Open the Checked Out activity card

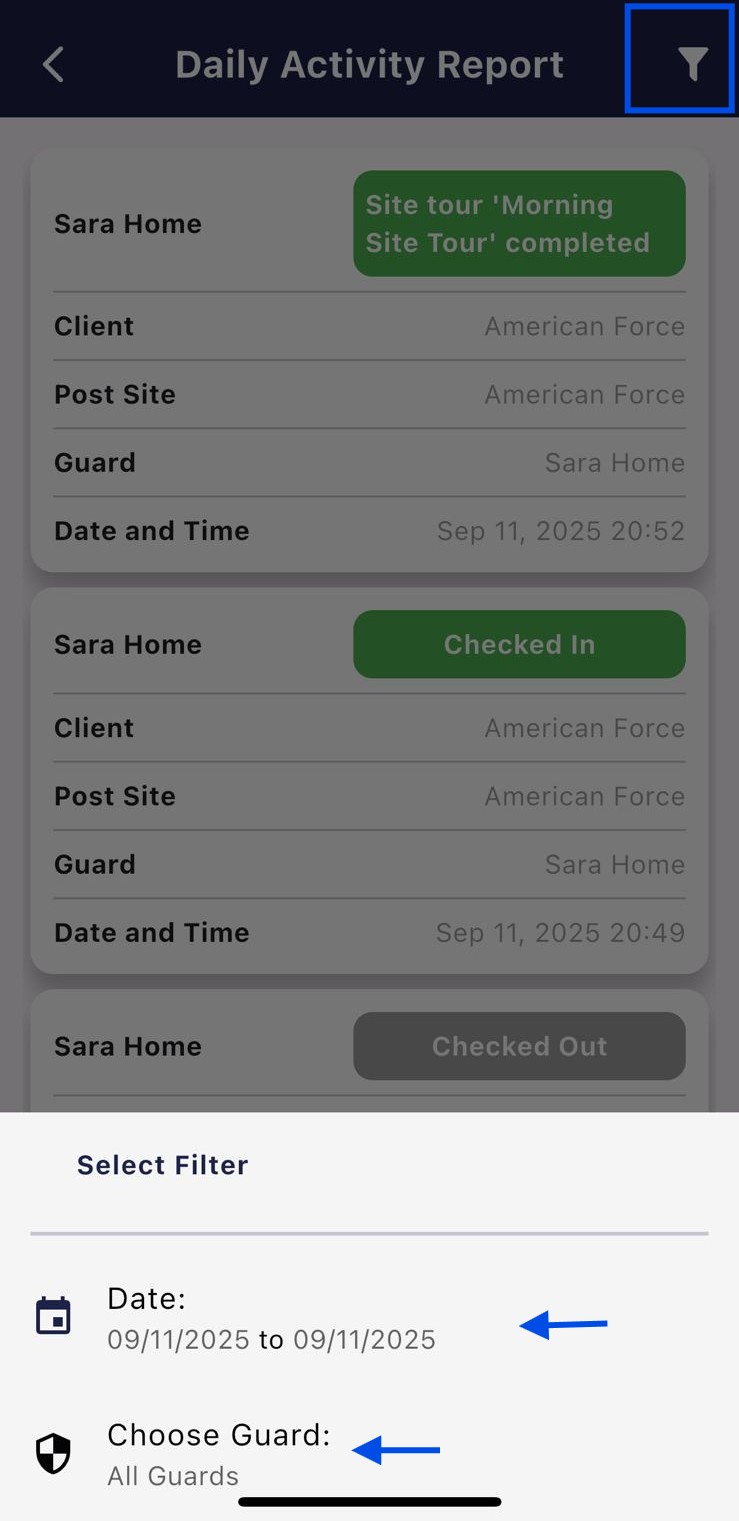tap(369, 1050)
